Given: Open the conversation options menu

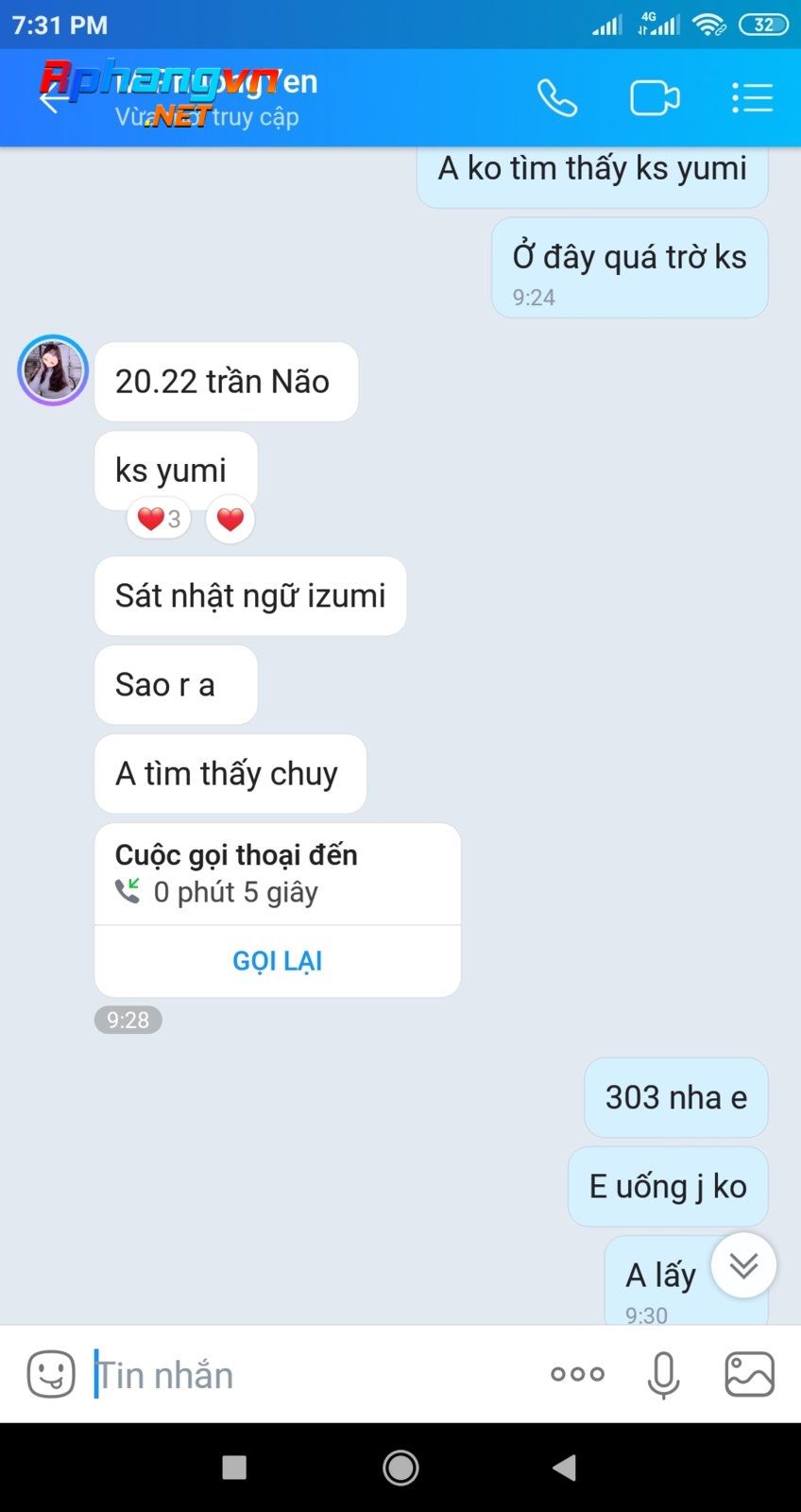Looking at the screenshot, I should click(752, 98).
